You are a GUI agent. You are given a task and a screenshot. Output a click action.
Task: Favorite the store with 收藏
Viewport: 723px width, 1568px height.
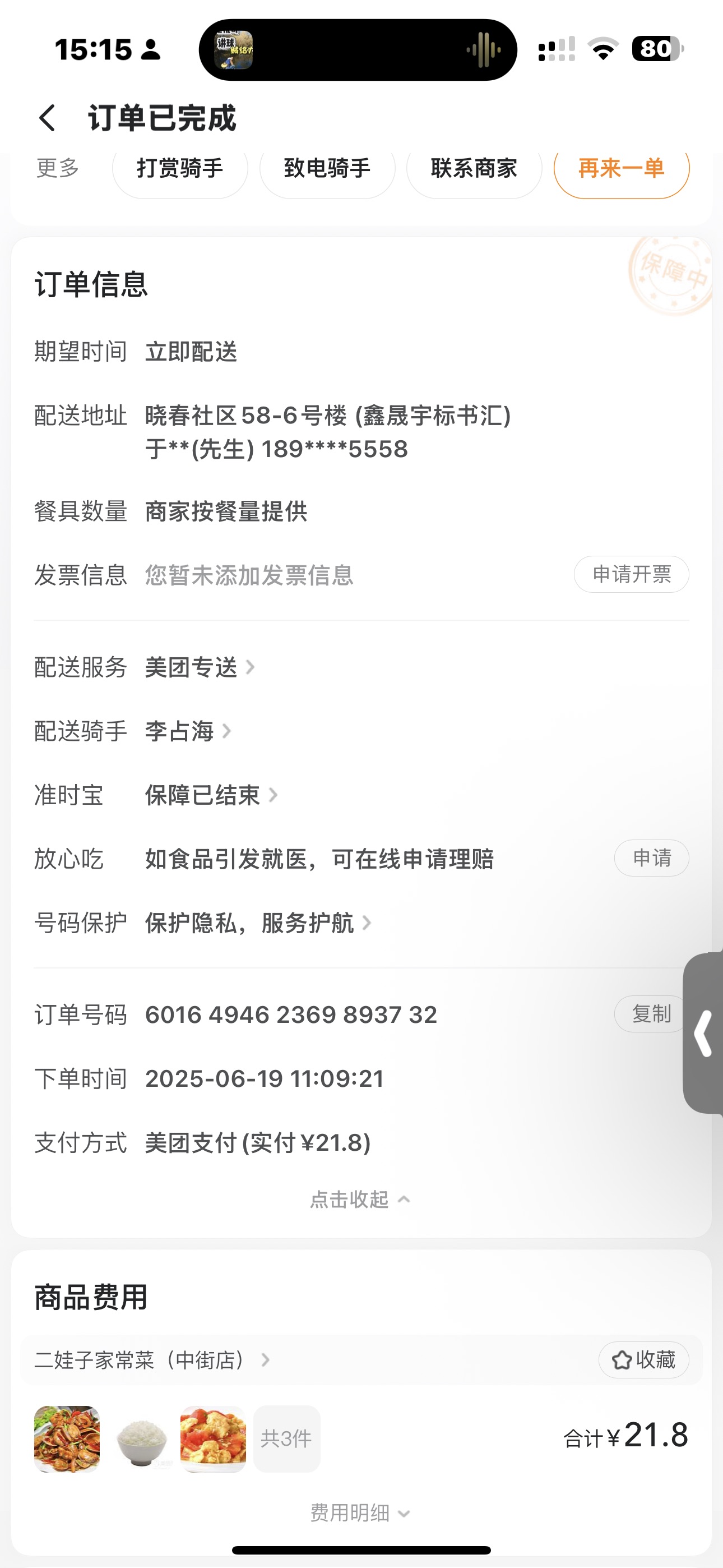[x=643, y=1360]
